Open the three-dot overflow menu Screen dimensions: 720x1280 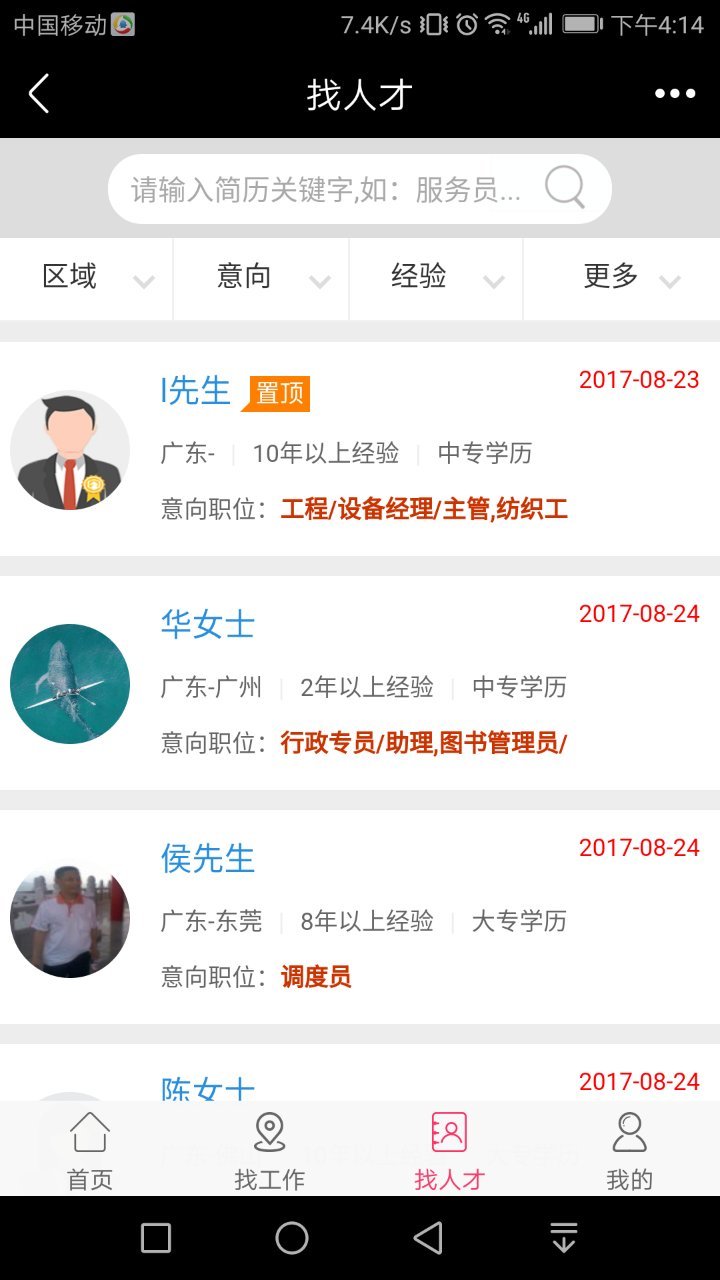tap(675, 92)
